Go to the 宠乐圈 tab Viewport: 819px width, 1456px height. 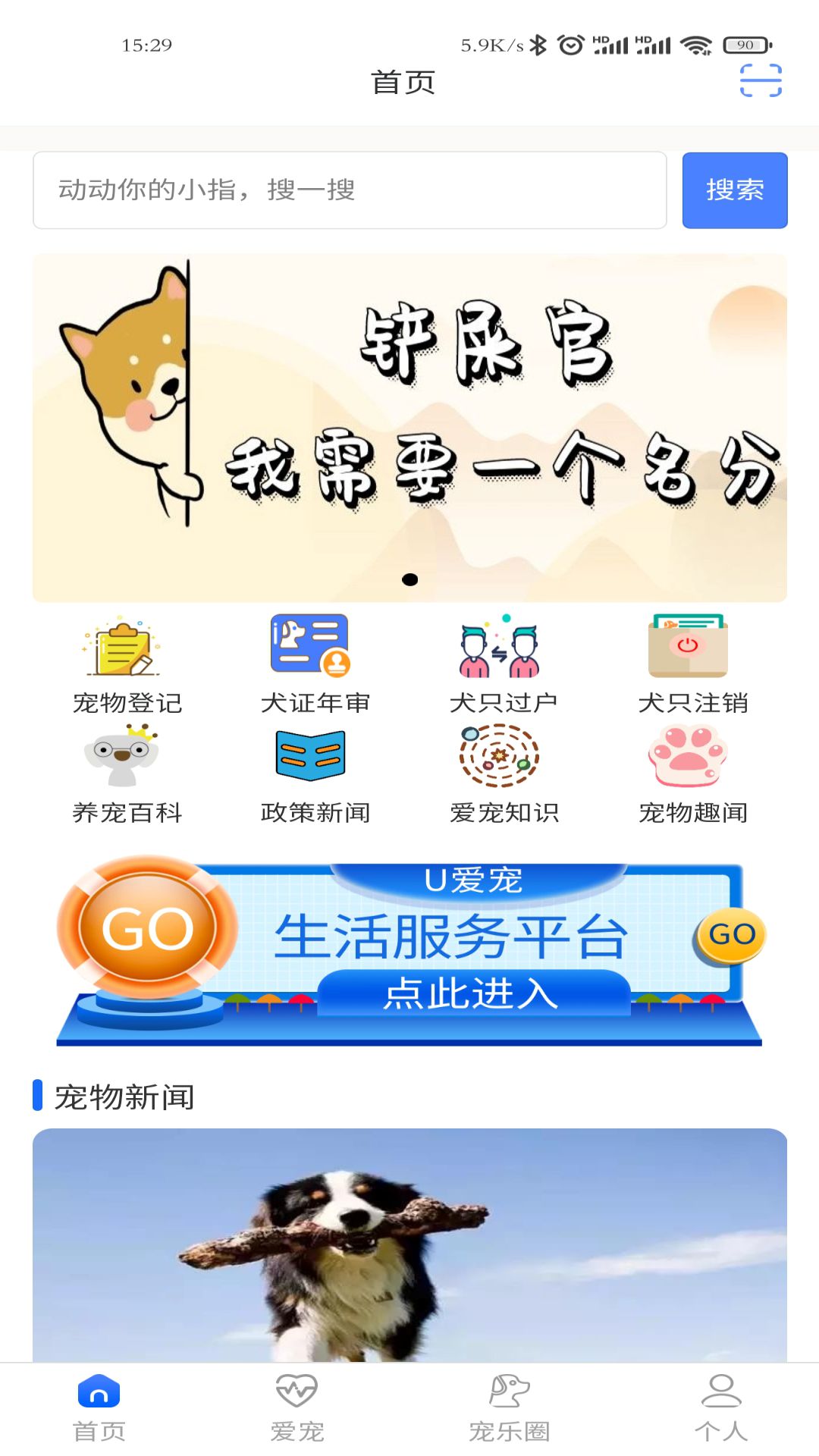(509, 1407)
